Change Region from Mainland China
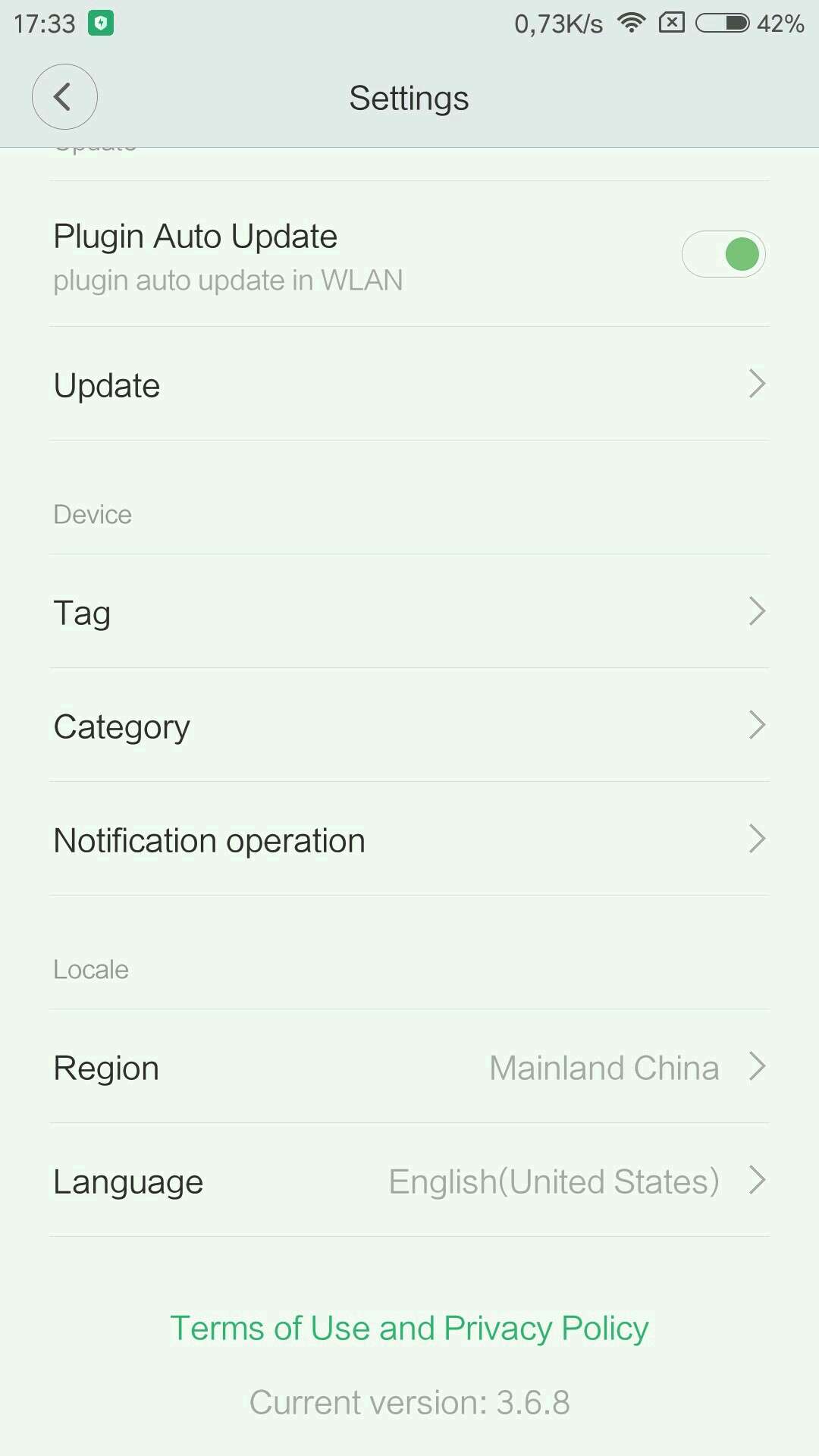This screenshot has height=1456, width=819. click(409, 1067)
